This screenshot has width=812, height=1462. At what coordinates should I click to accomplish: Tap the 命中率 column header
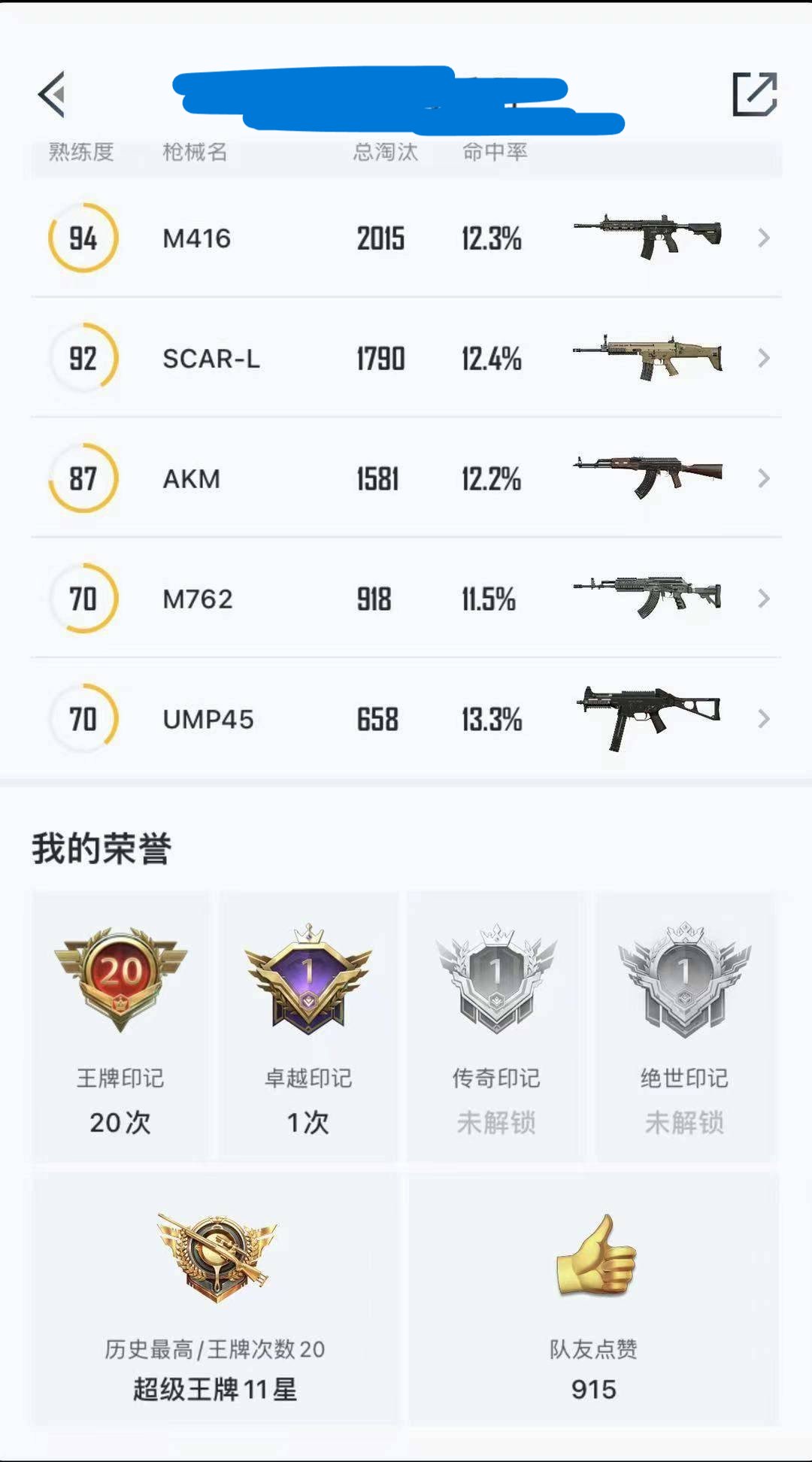(493, 153)
